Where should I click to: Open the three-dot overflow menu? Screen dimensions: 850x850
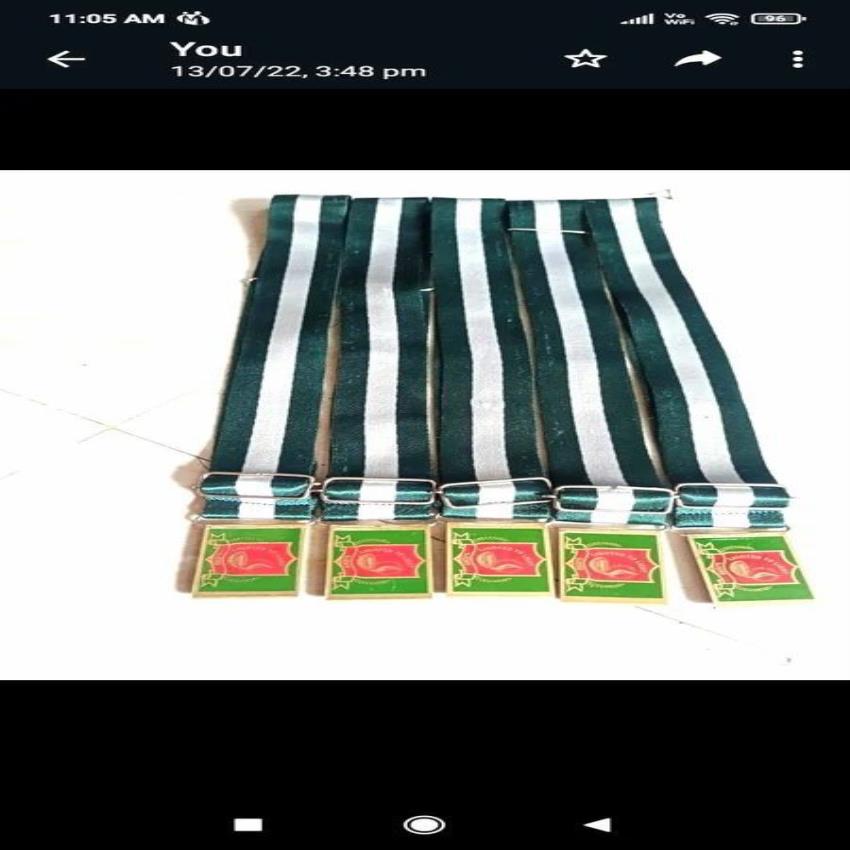tap(797, 59)
